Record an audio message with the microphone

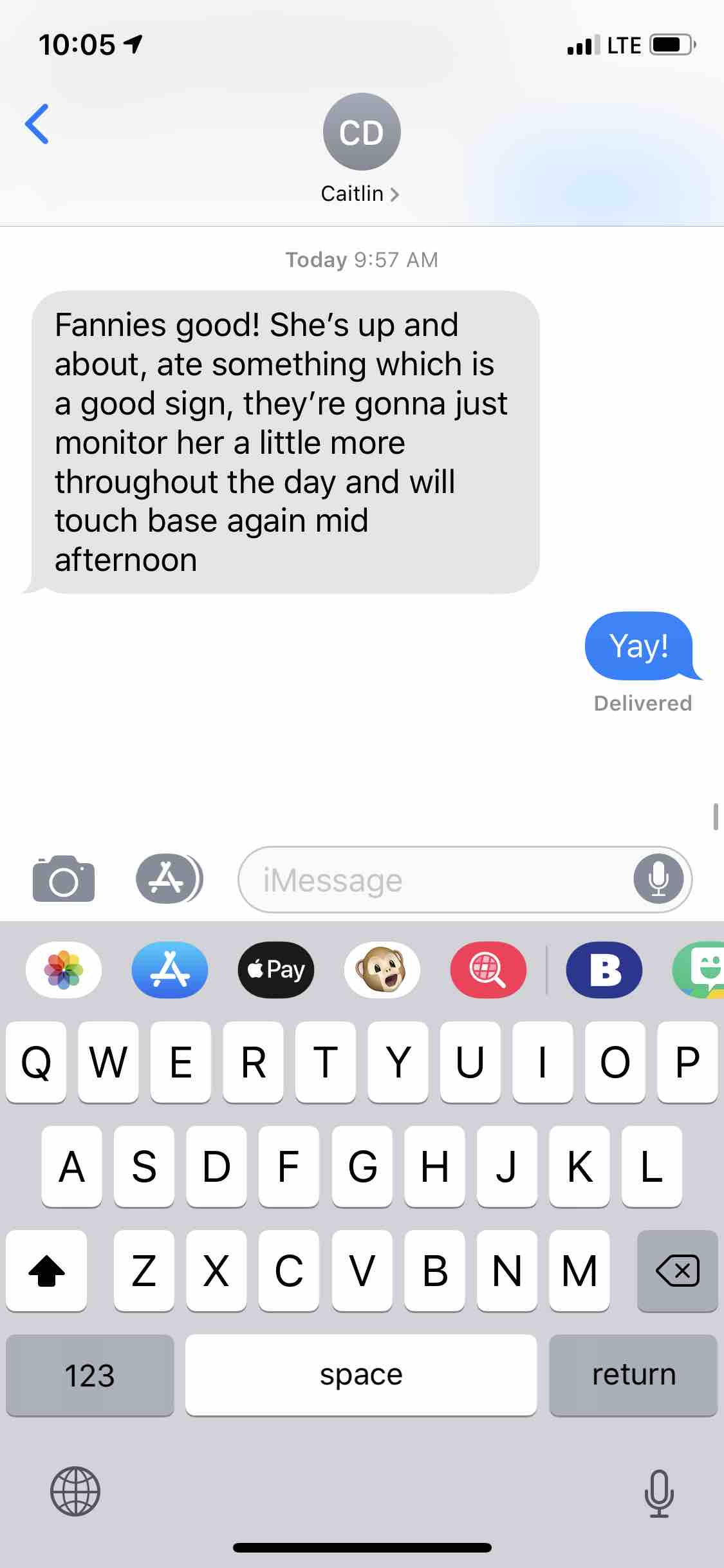(x=658, y=879)
